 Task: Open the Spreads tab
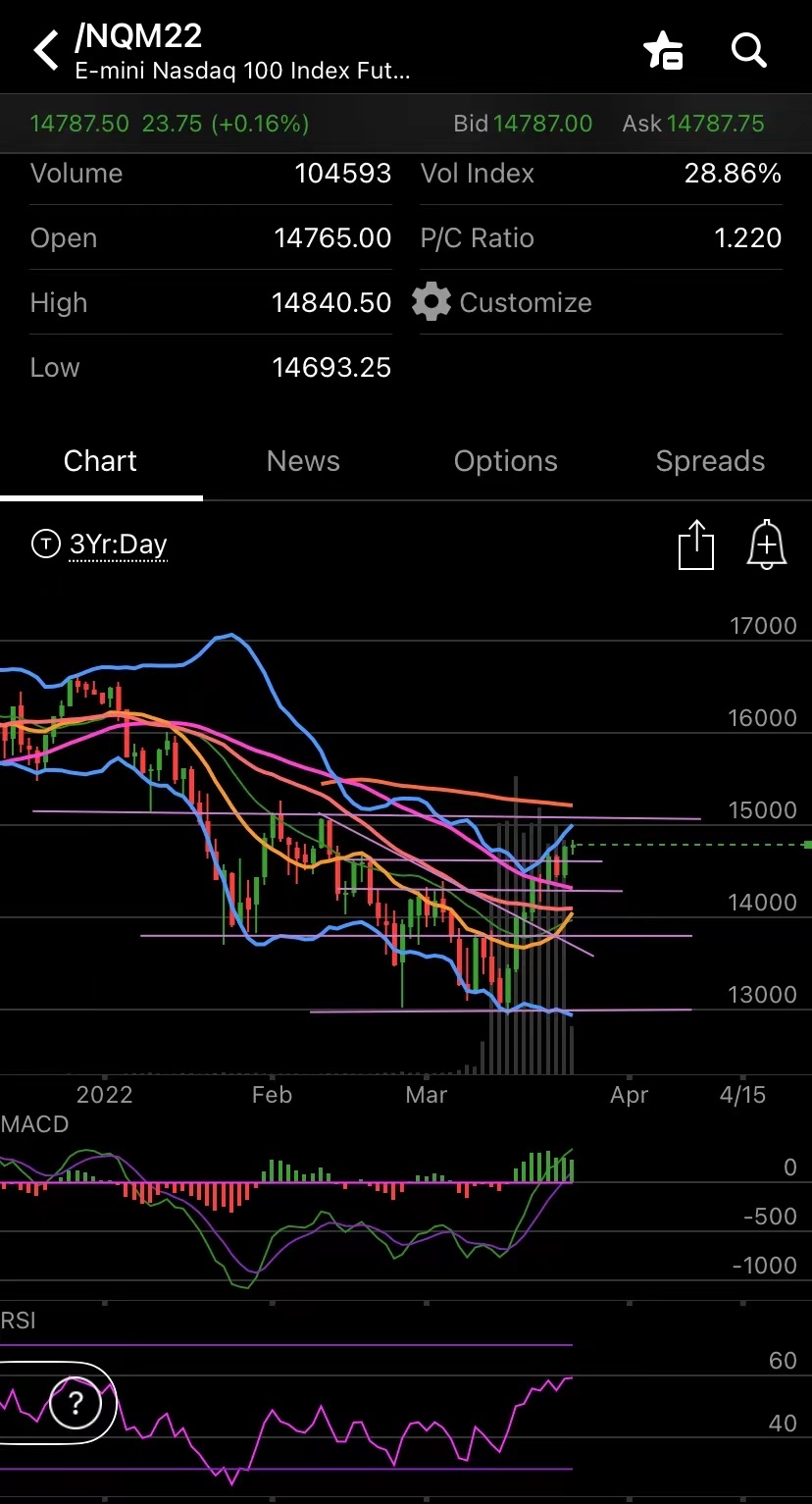click(709, 461)
